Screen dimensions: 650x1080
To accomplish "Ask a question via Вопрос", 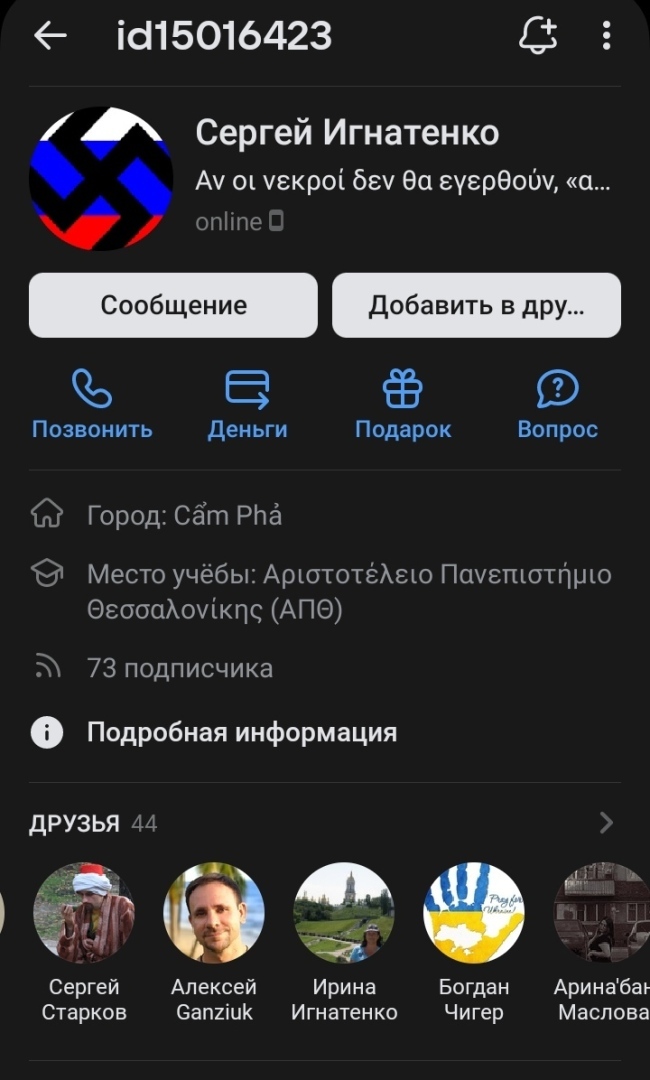I will tap(557, 404).
